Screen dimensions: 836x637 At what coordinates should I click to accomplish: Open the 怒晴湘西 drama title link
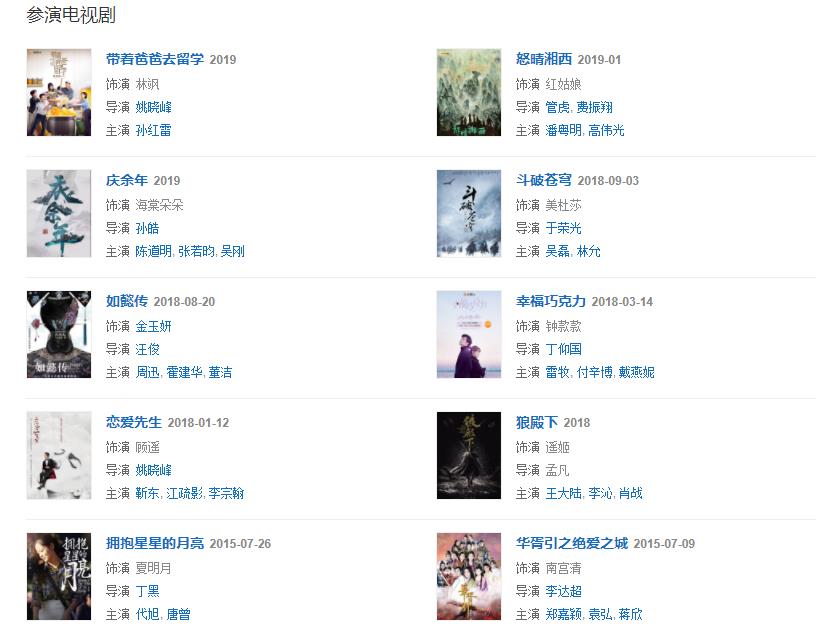click(543, 59)
